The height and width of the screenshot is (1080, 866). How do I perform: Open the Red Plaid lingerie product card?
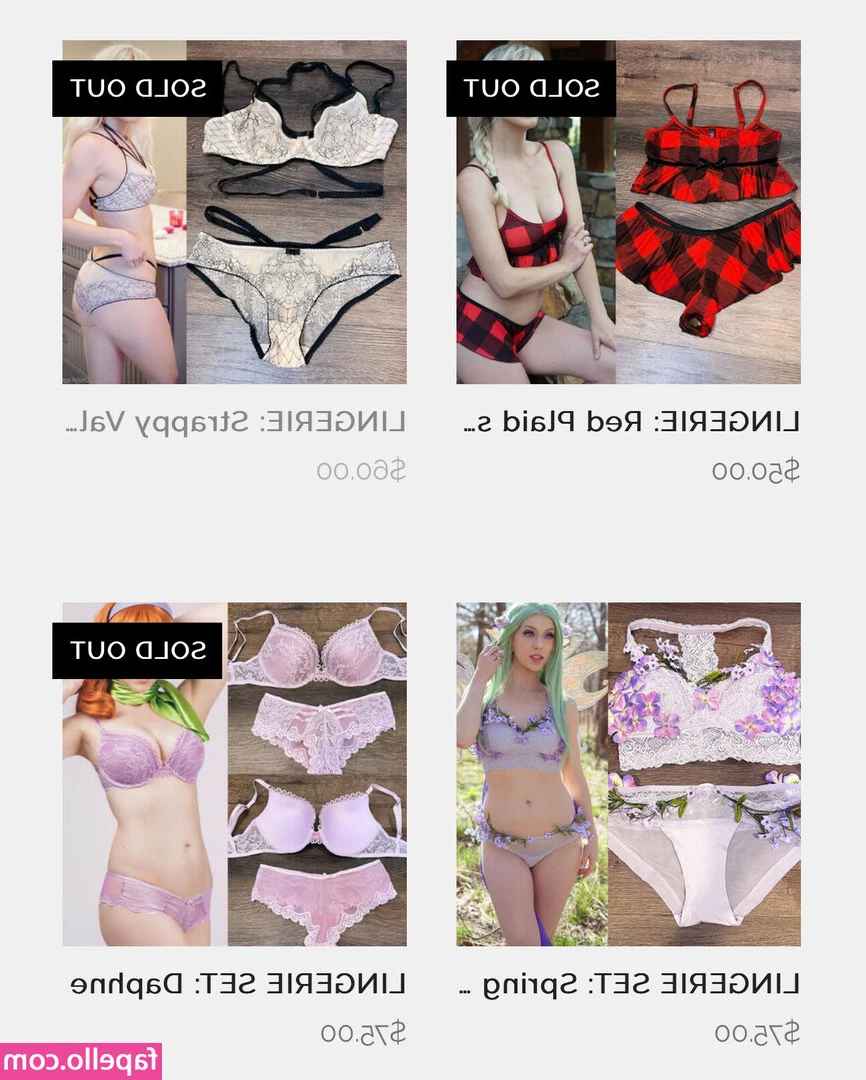pyautogui.click(x=628, y=212)
